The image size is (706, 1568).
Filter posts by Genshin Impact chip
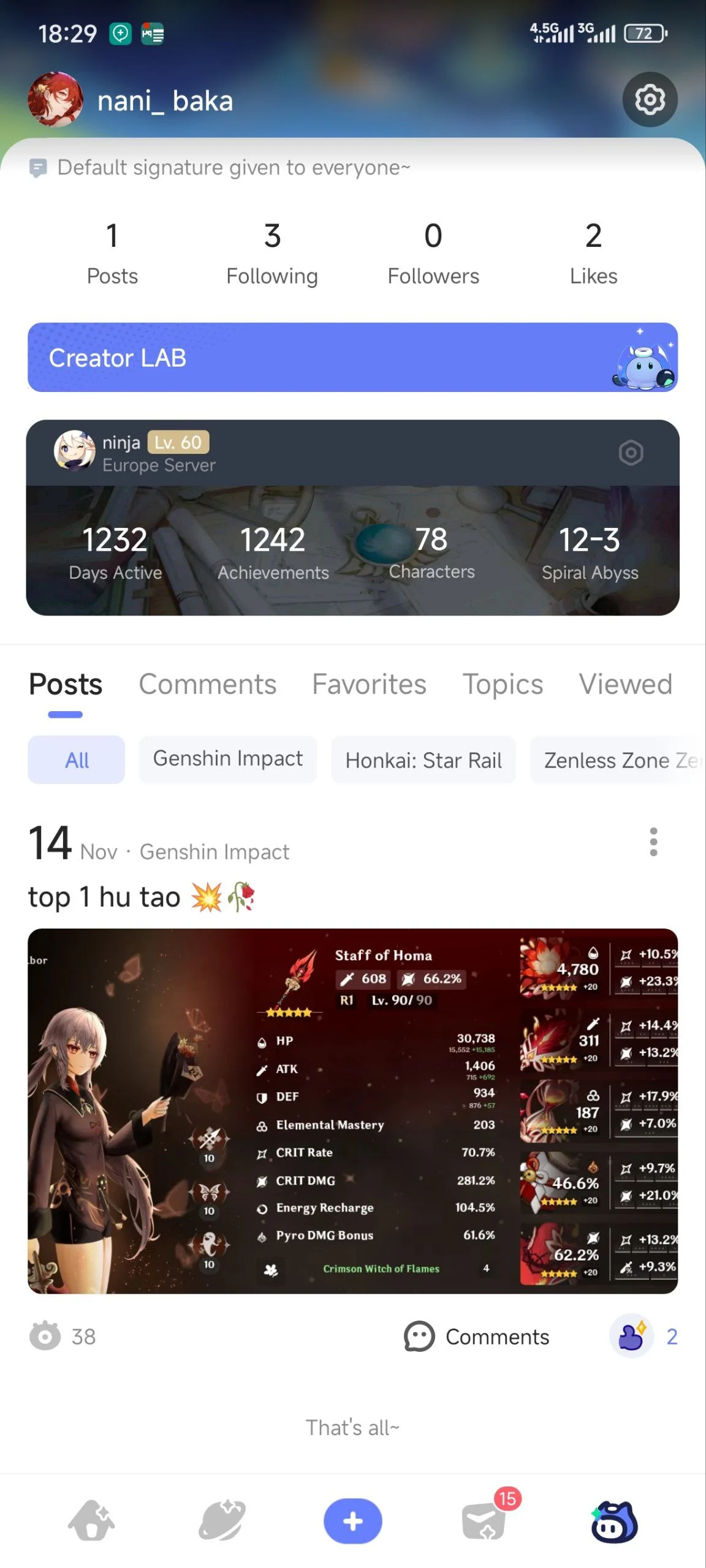[227, 759]
